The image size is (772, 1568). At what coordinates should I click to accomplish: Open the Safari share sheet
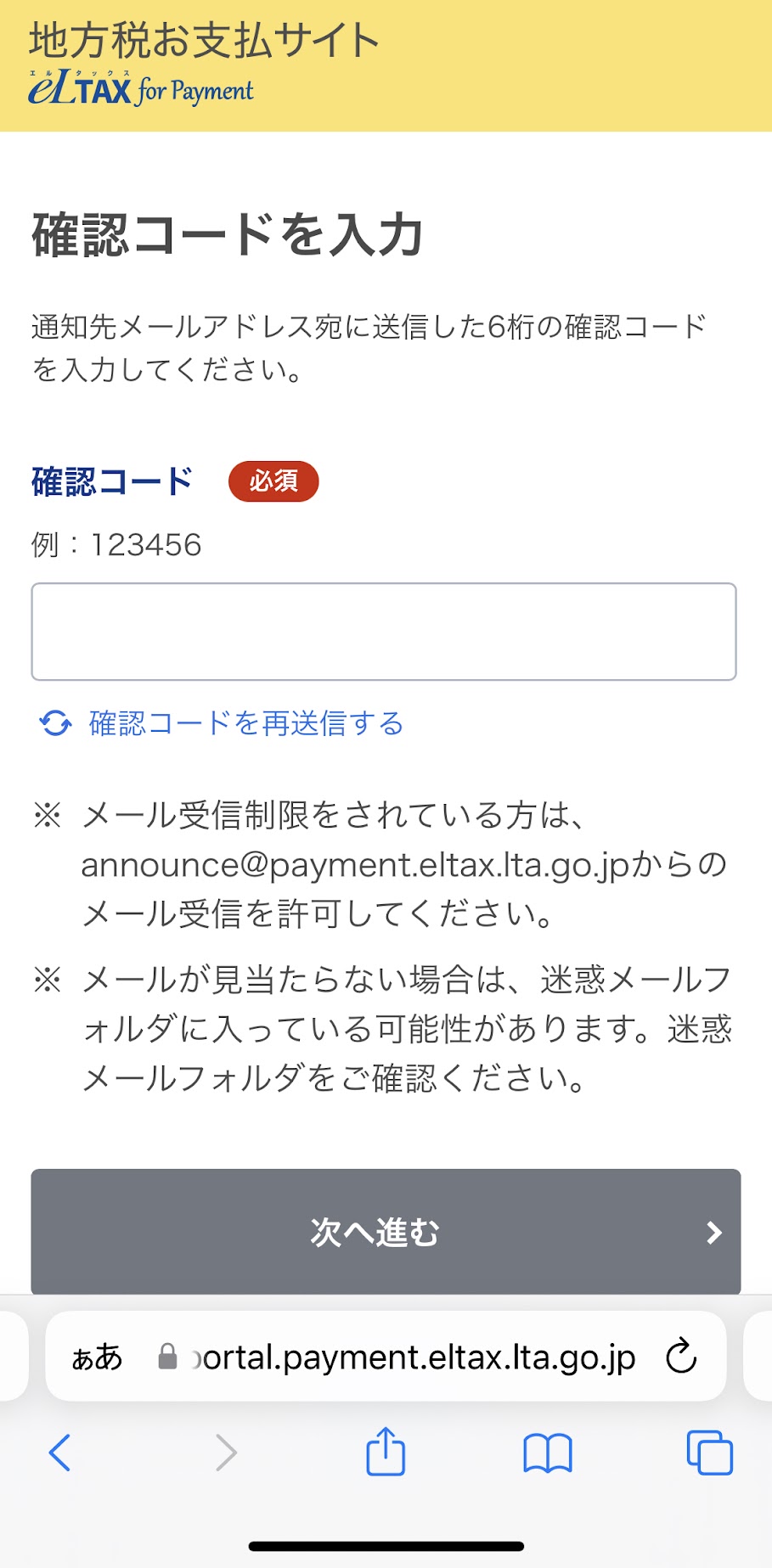pyautogui.click(x=386, y=1451)
